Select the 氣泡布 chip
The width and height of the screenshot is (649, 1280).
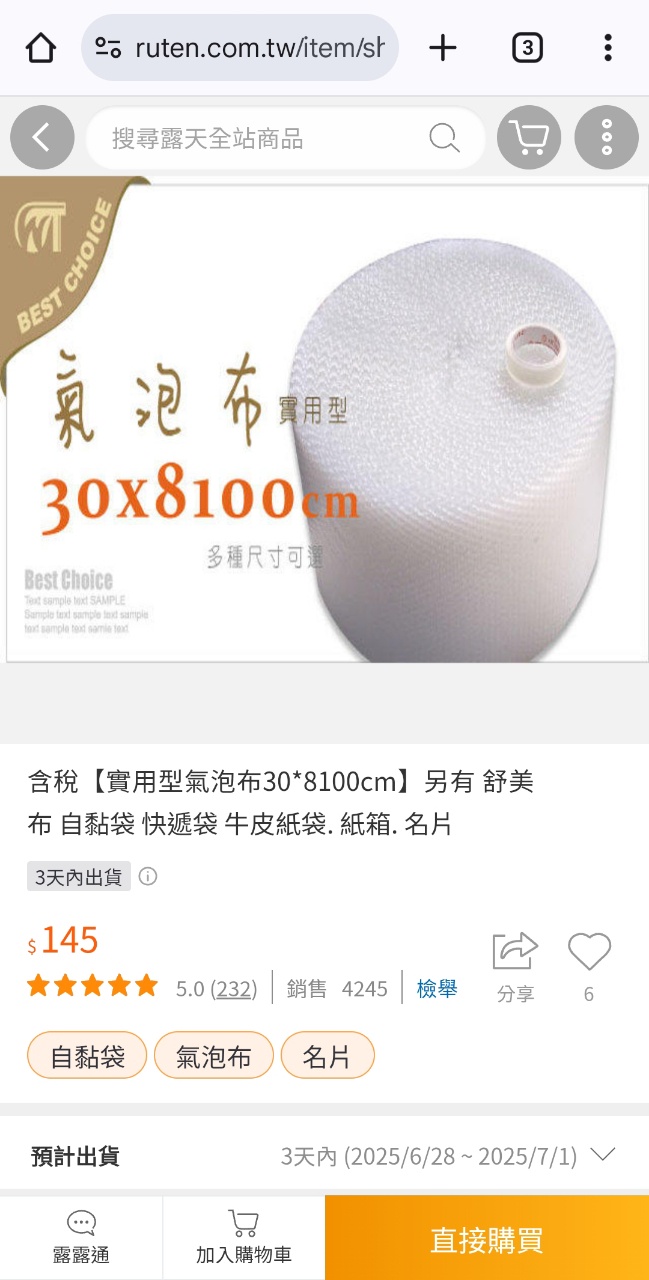[x=213, y=1056]
